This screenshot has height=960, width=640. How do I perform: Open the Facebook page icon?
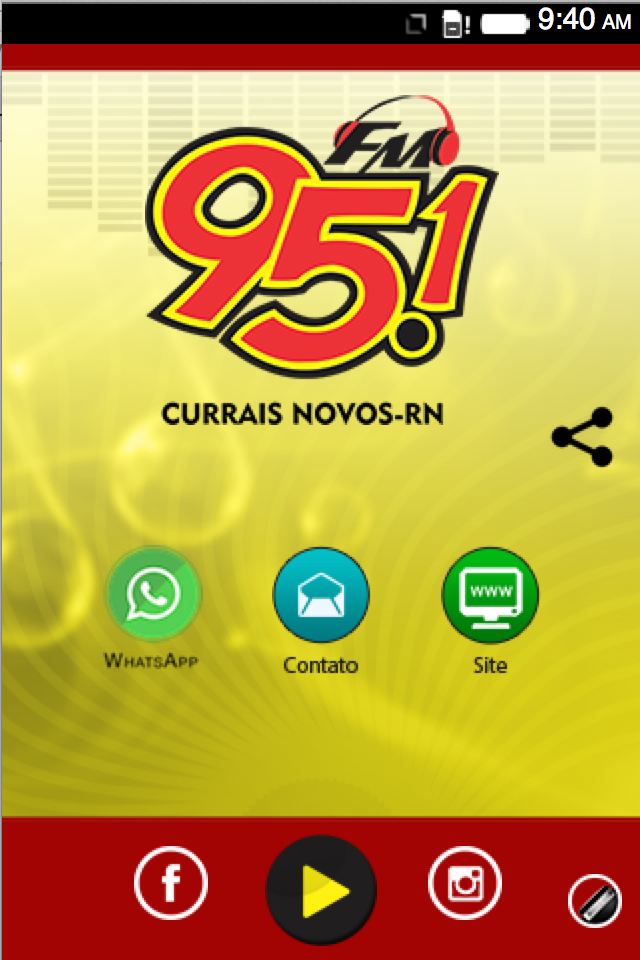(x=171, y=883)
